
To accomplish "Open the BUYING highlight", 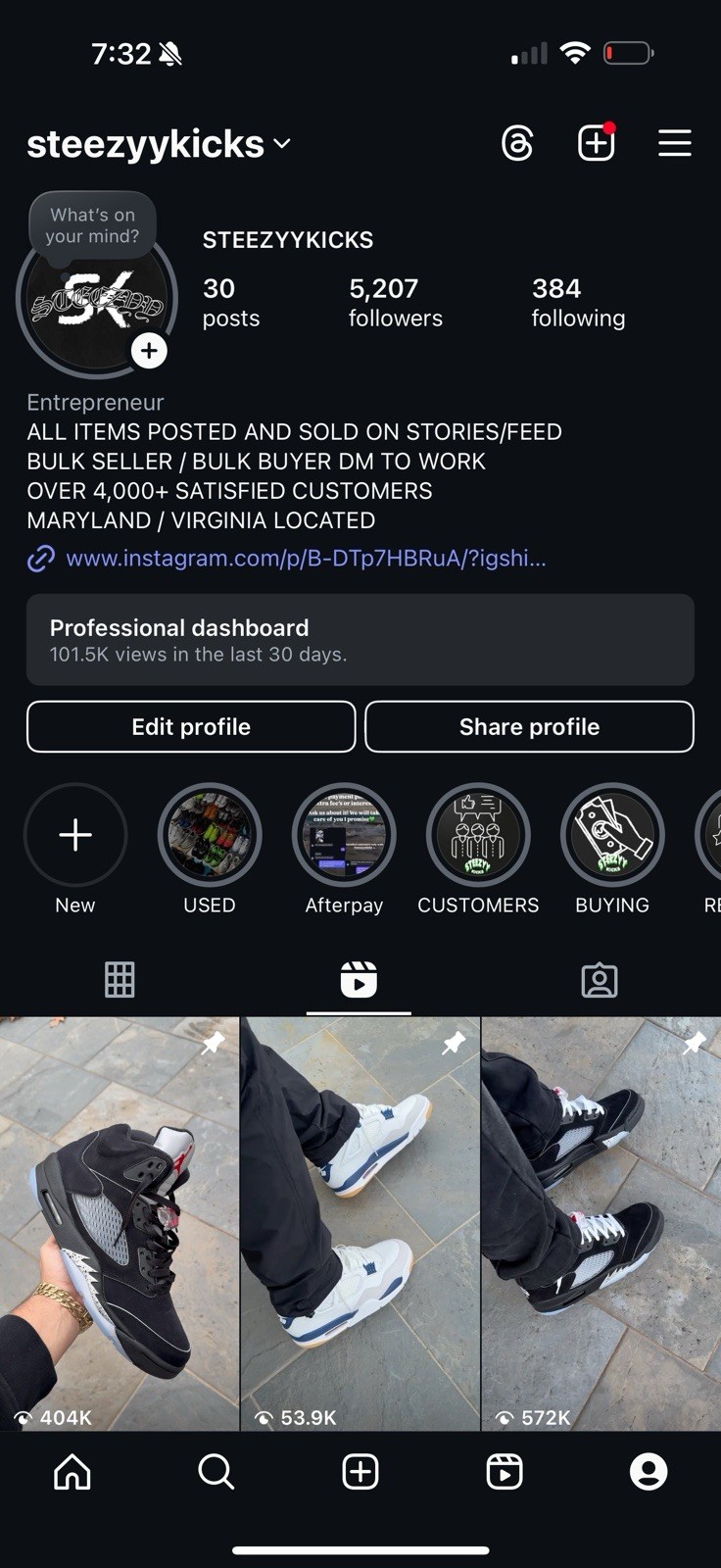I will pyautogui.click(x=612, y=835).
